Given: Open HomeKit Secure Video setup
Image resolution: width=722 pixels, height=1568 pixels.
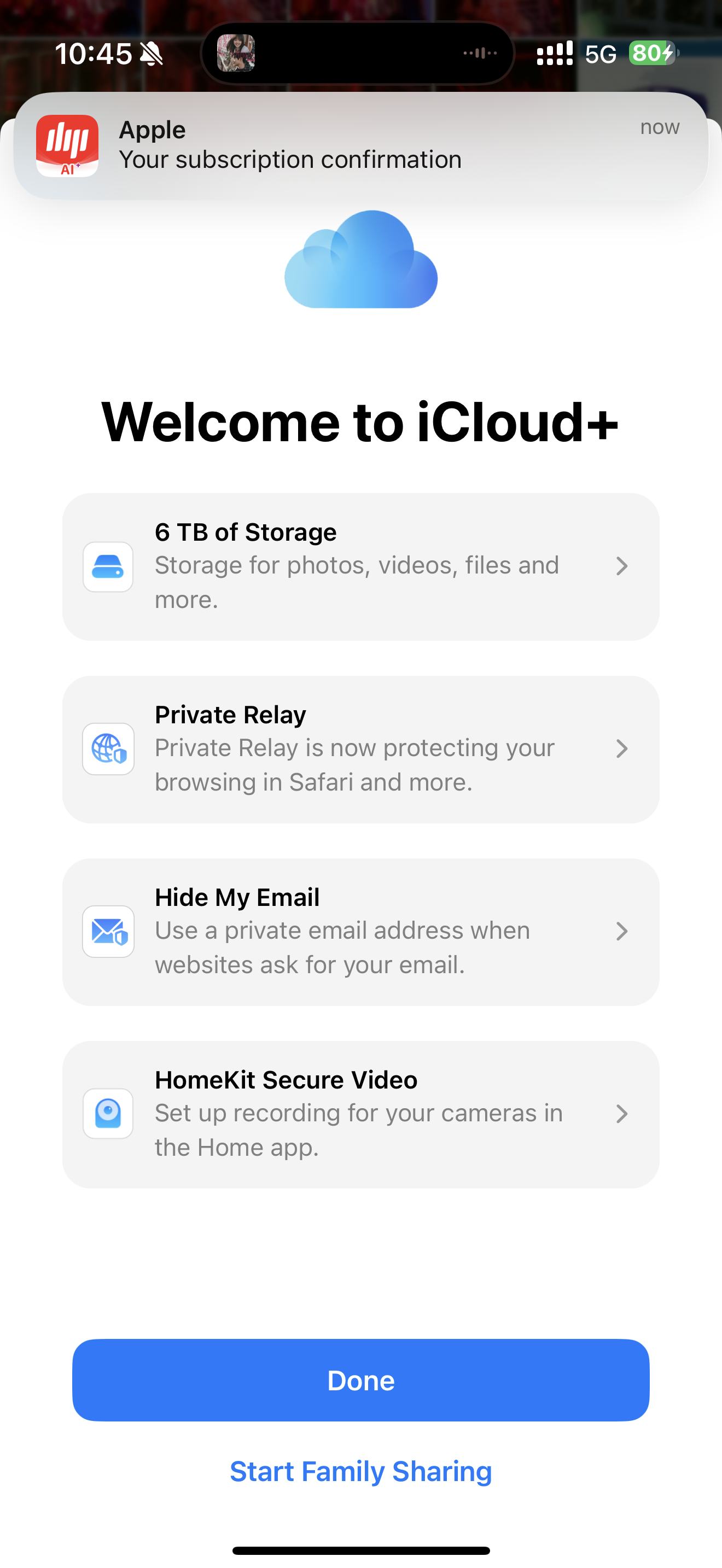Looking at the screenshot, I should (361, 1115).
